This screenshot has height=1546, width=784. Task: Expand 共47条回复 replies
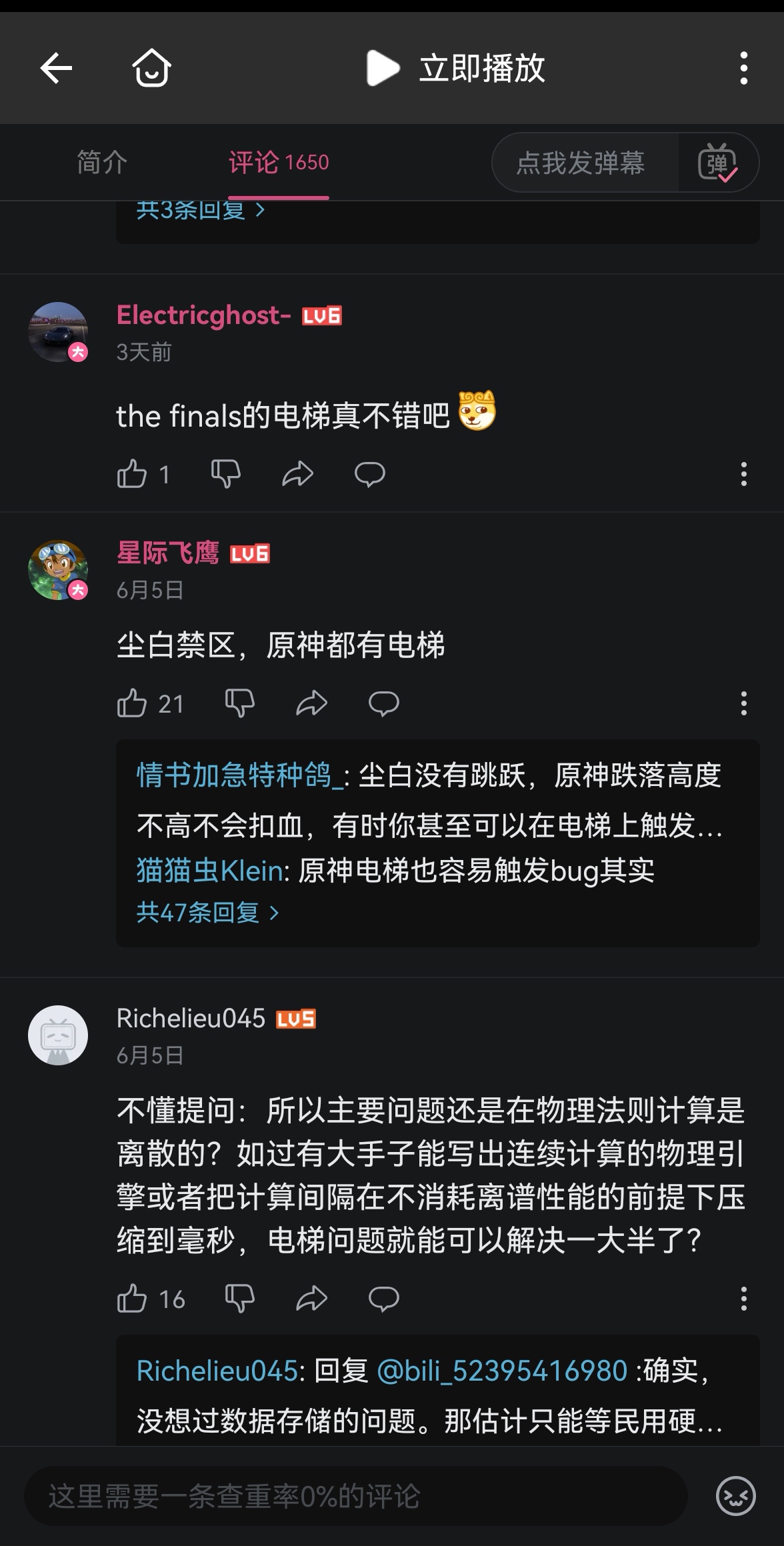(207, 912)
